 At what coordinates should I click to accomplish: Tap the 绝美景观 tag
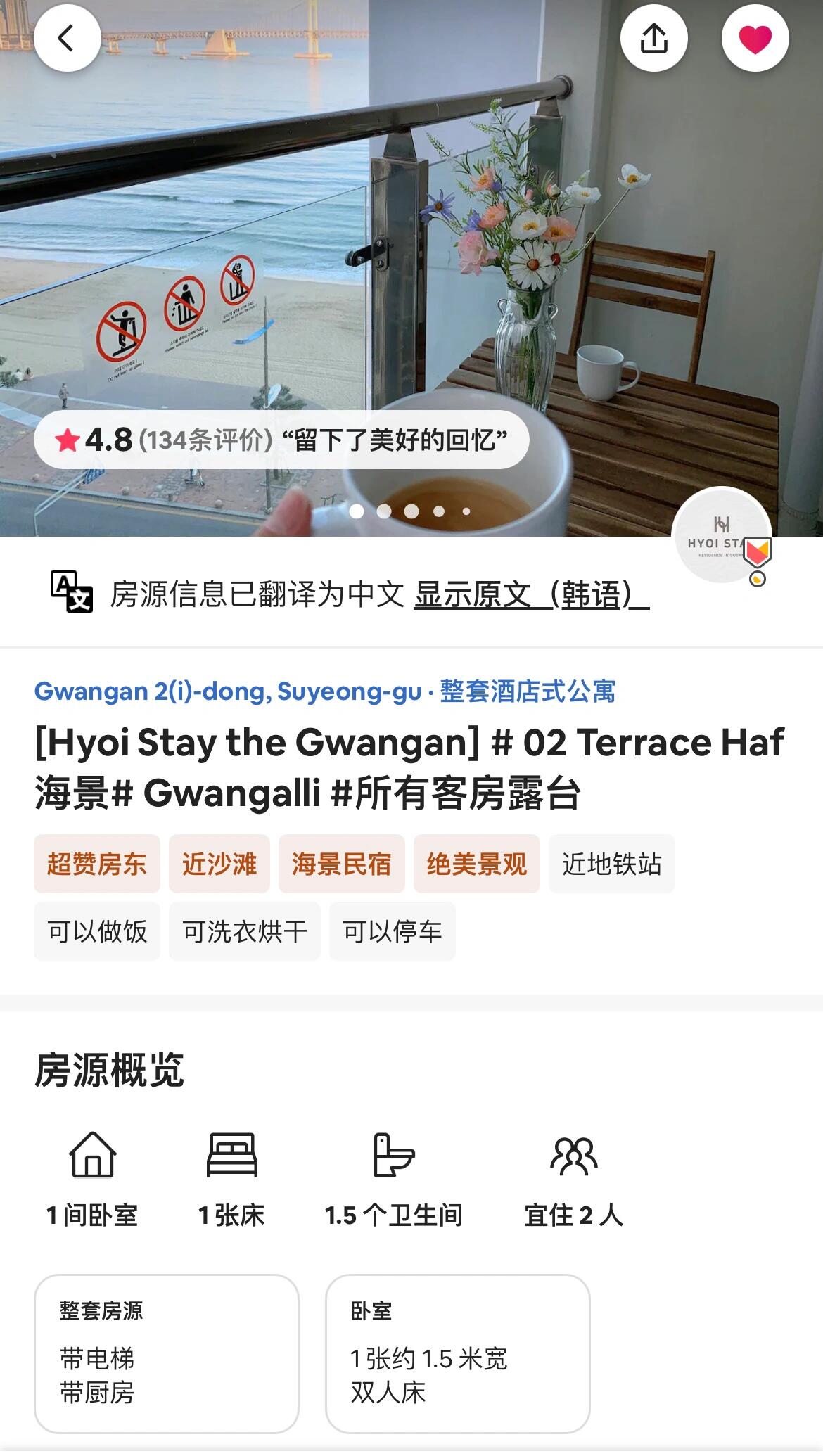pos(477,864)
